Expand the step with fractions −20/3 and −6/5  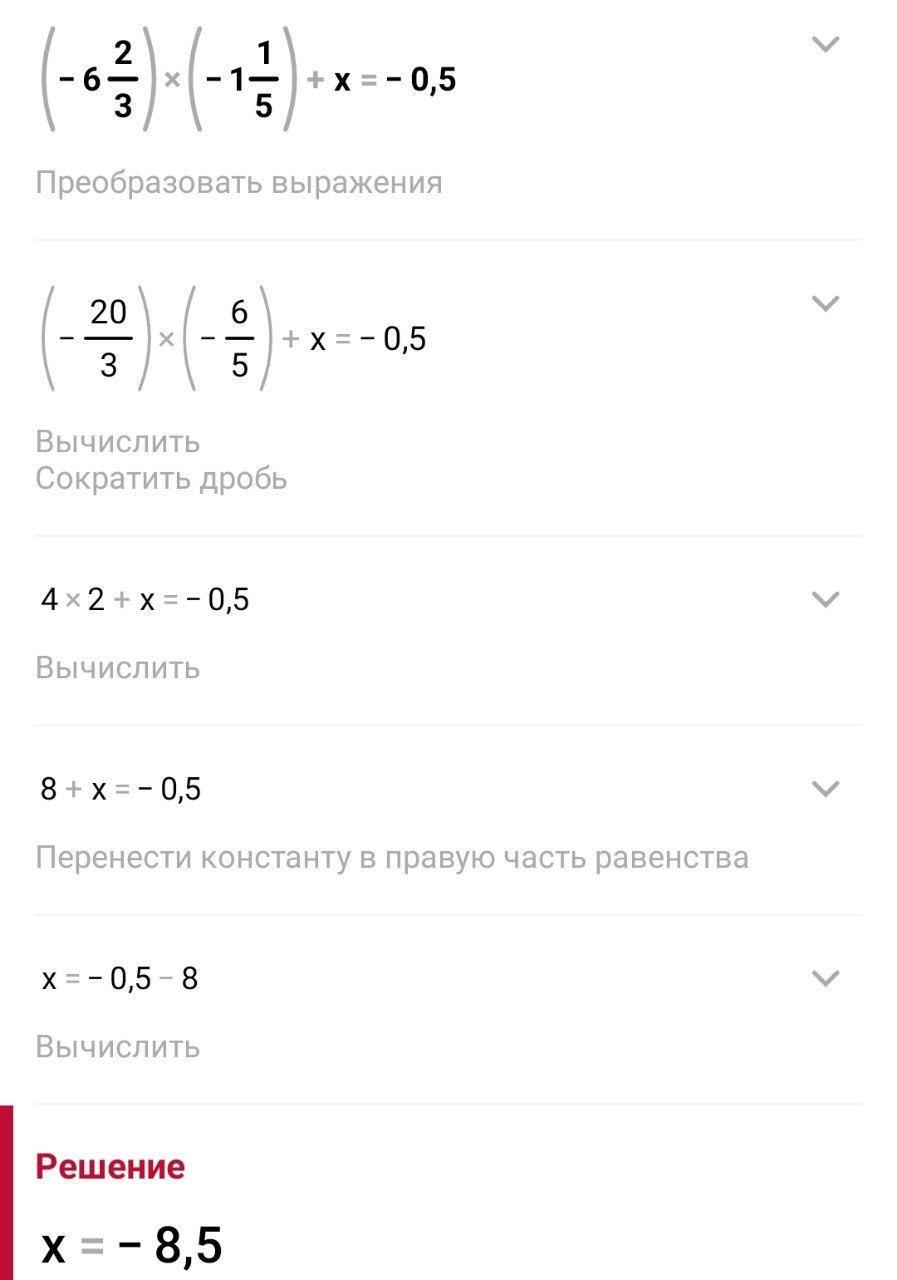click(x=825, y=304)
